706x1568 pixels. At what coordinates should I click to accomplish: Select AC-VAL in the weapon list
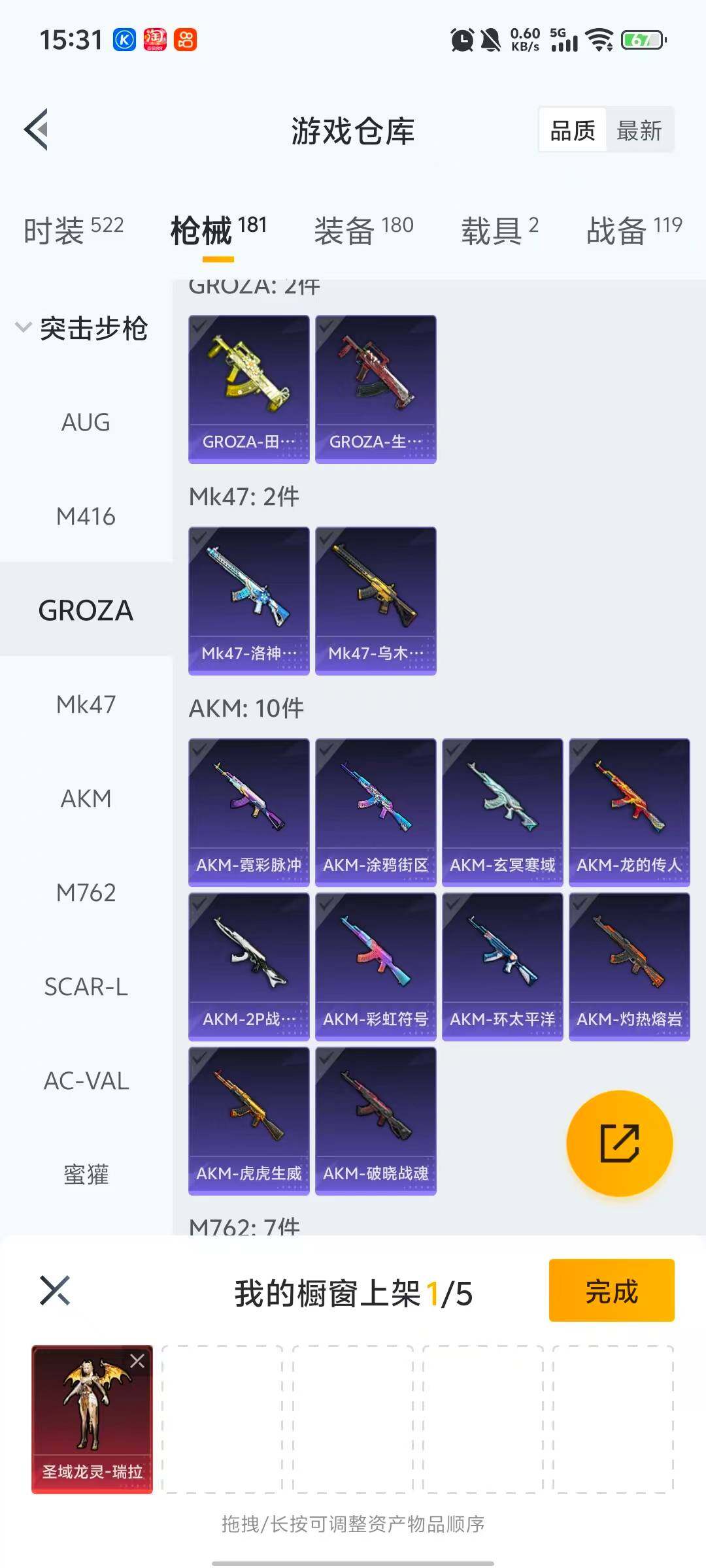86,1081
